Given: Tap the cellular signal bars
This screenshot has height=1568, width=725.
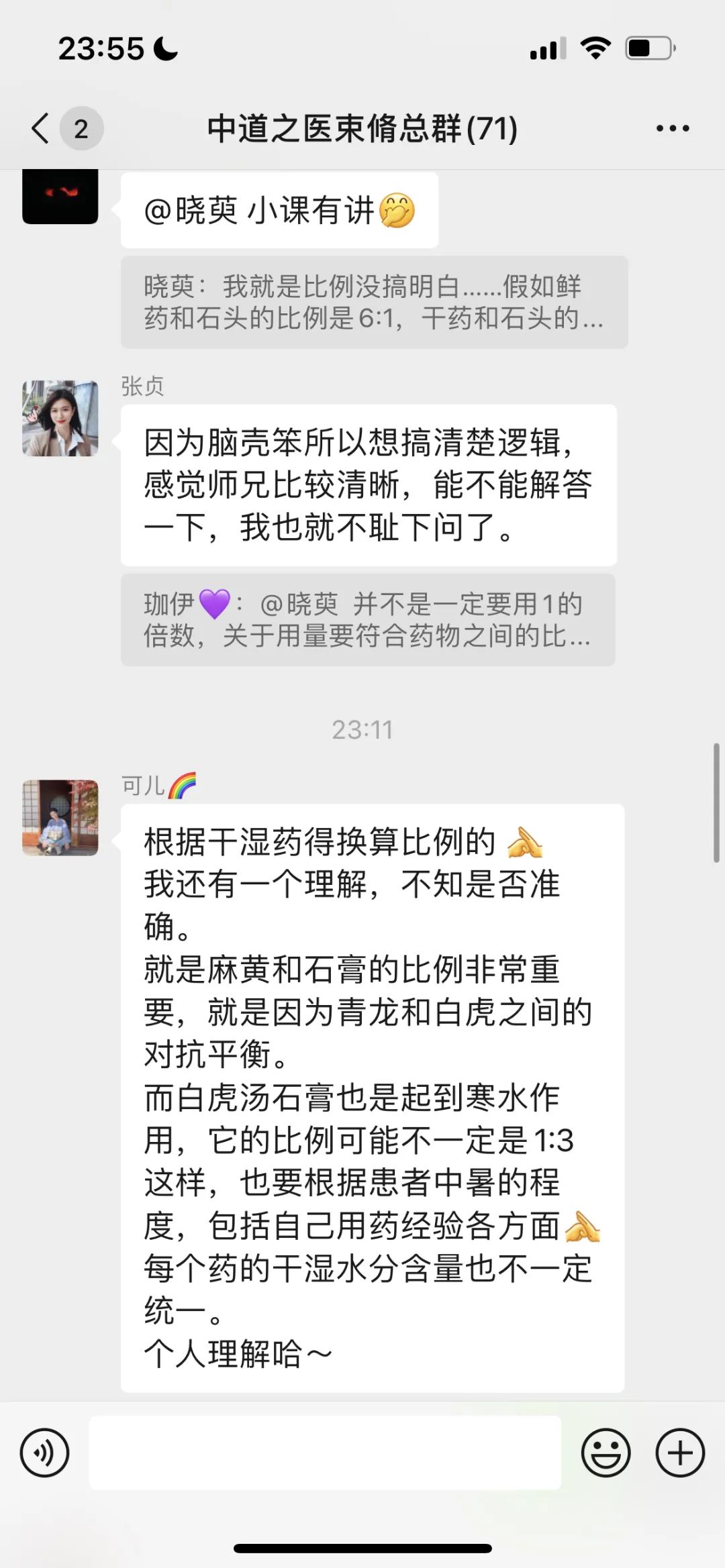Looking at the screenshot, I should 547,47.
